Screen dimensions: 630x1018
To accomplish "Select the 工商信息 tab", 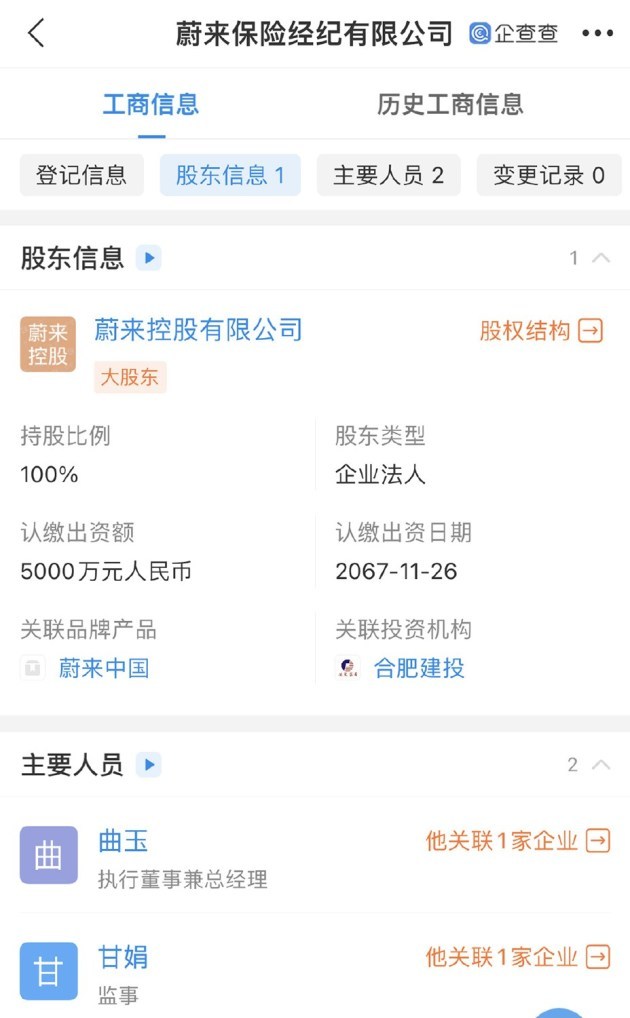I will (151, 104).
